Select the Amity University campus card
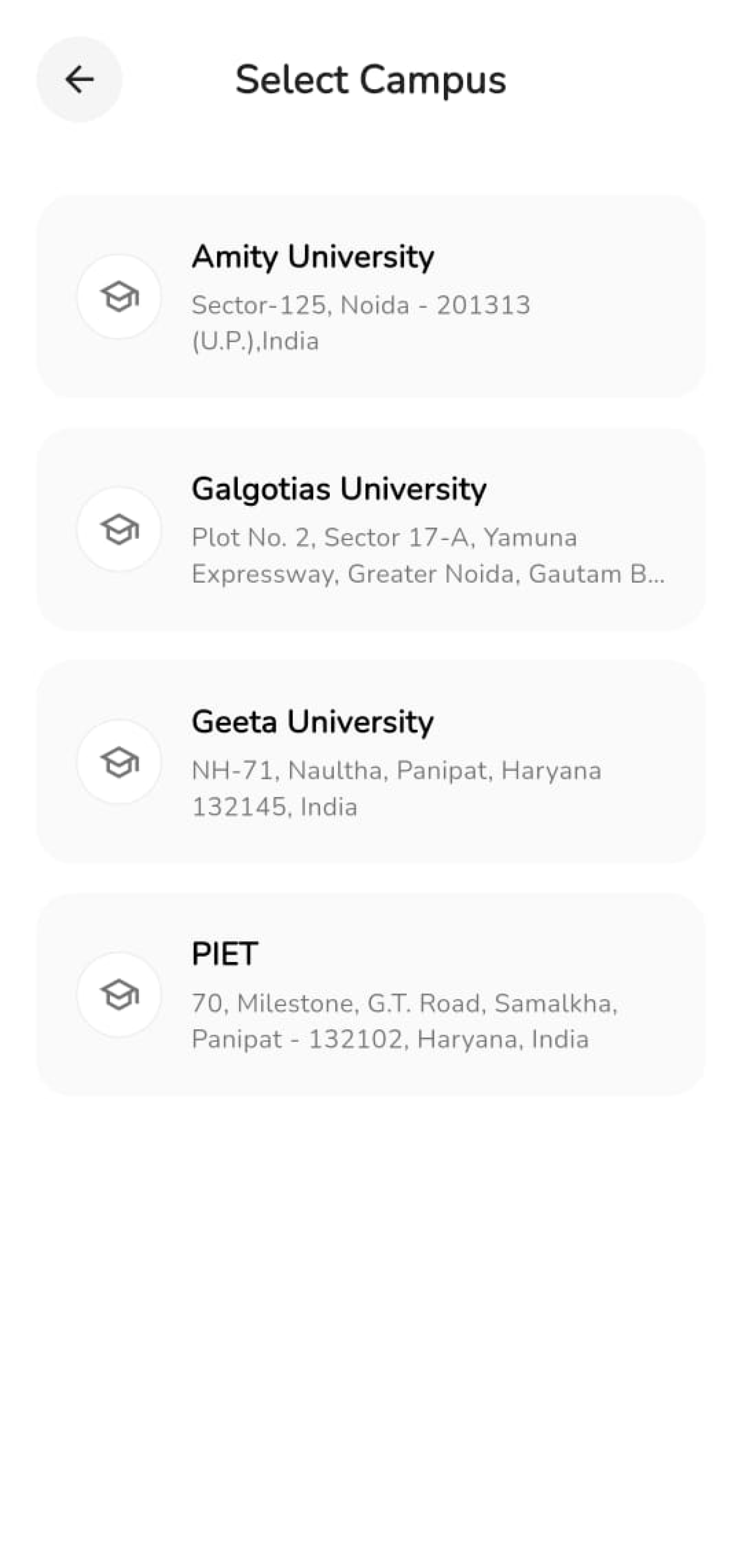Screen dimensions: 742x1568 tap(371, 294)
